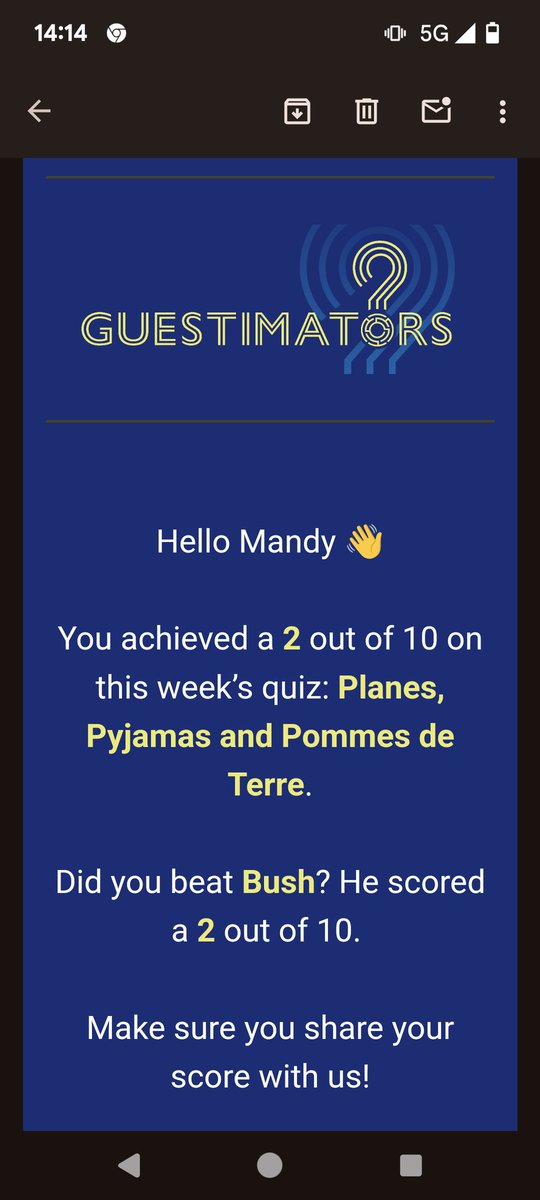Delete this email
The image size is (540, 1200).
[x=366, y=112]
